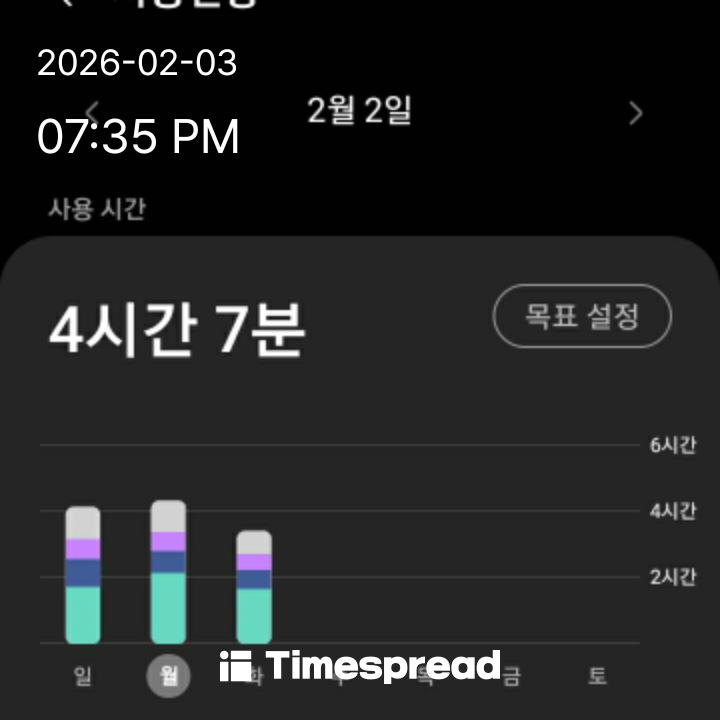Go to the next day
The image size is (720, 720).
click(x=635, y=114)
